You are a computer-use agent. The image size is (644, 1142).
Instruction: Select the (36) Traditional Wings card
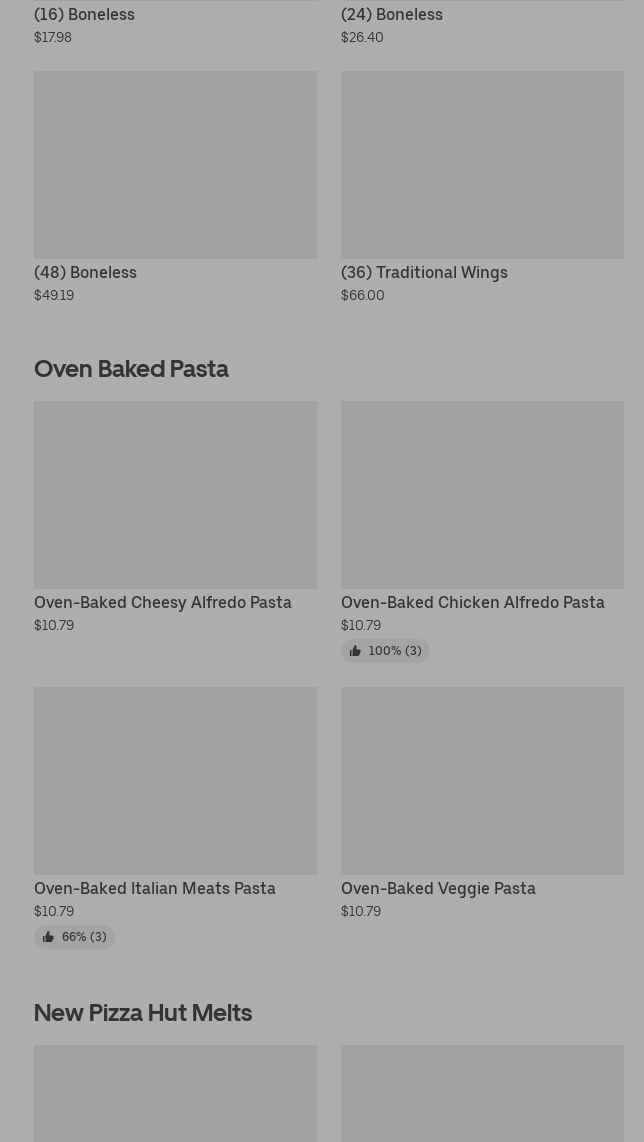coord(482,166)
